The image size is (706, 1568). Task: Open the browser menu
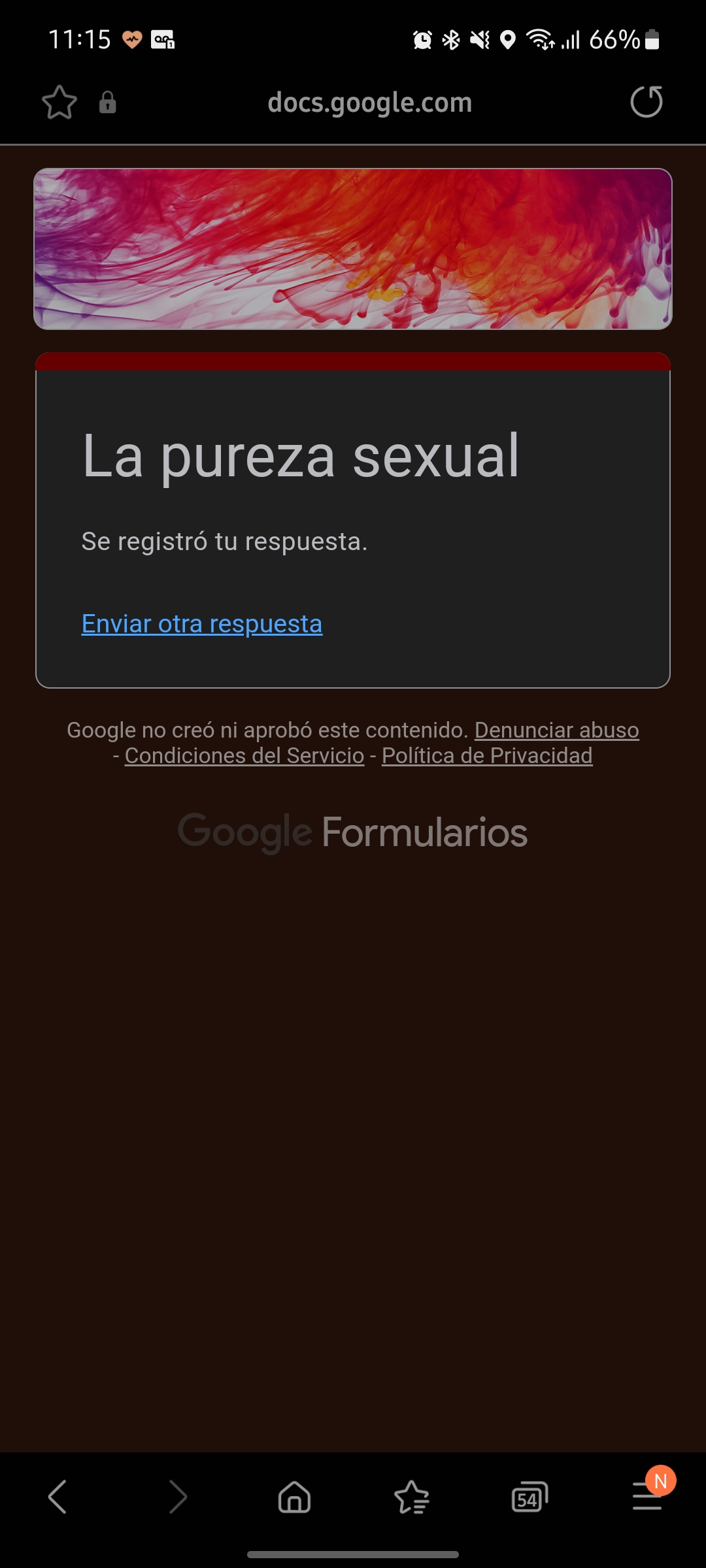point(648,1495)
